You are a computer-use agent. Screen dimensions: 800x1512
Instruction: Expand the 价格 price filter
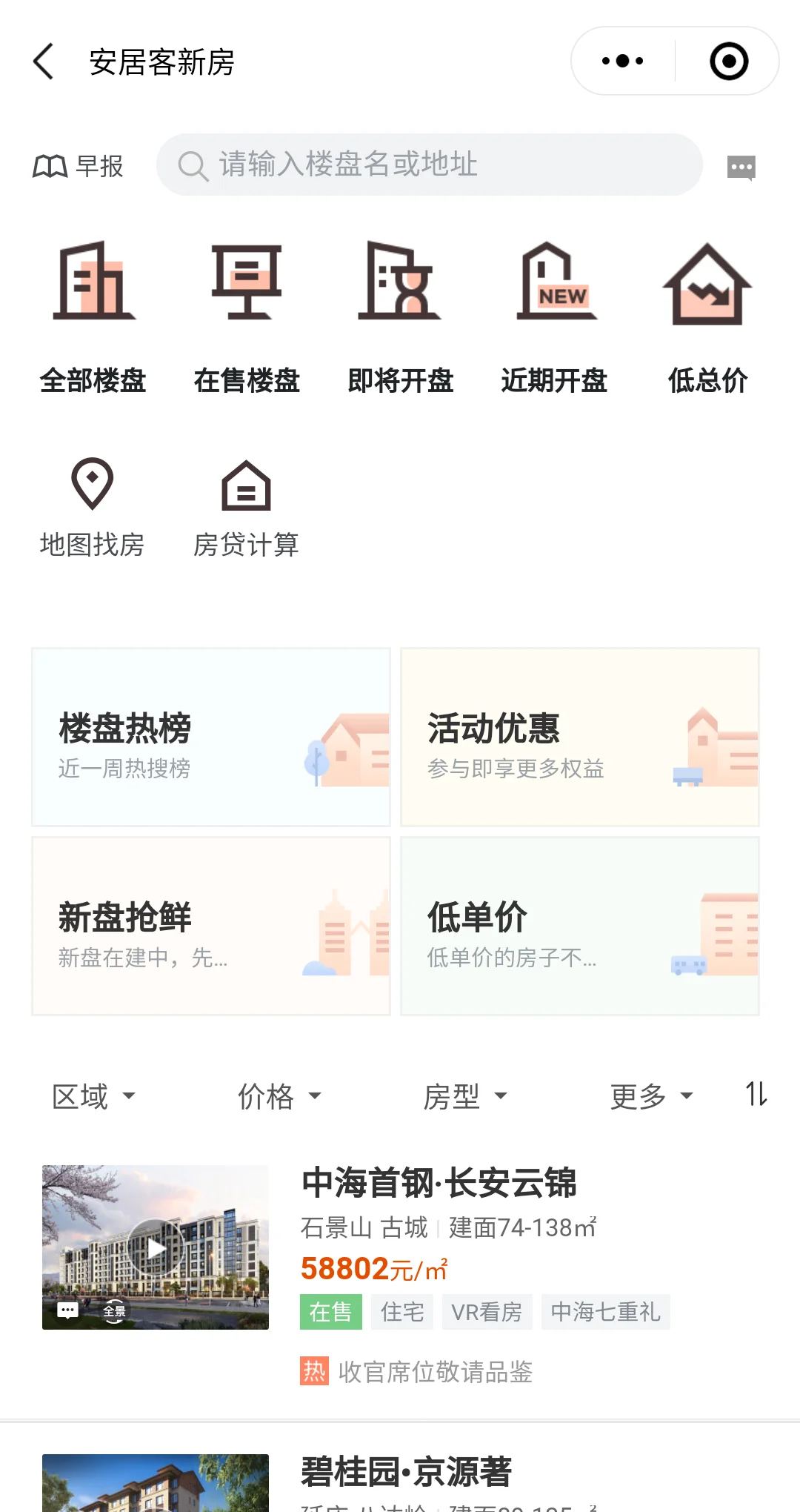click(279, 1096)
